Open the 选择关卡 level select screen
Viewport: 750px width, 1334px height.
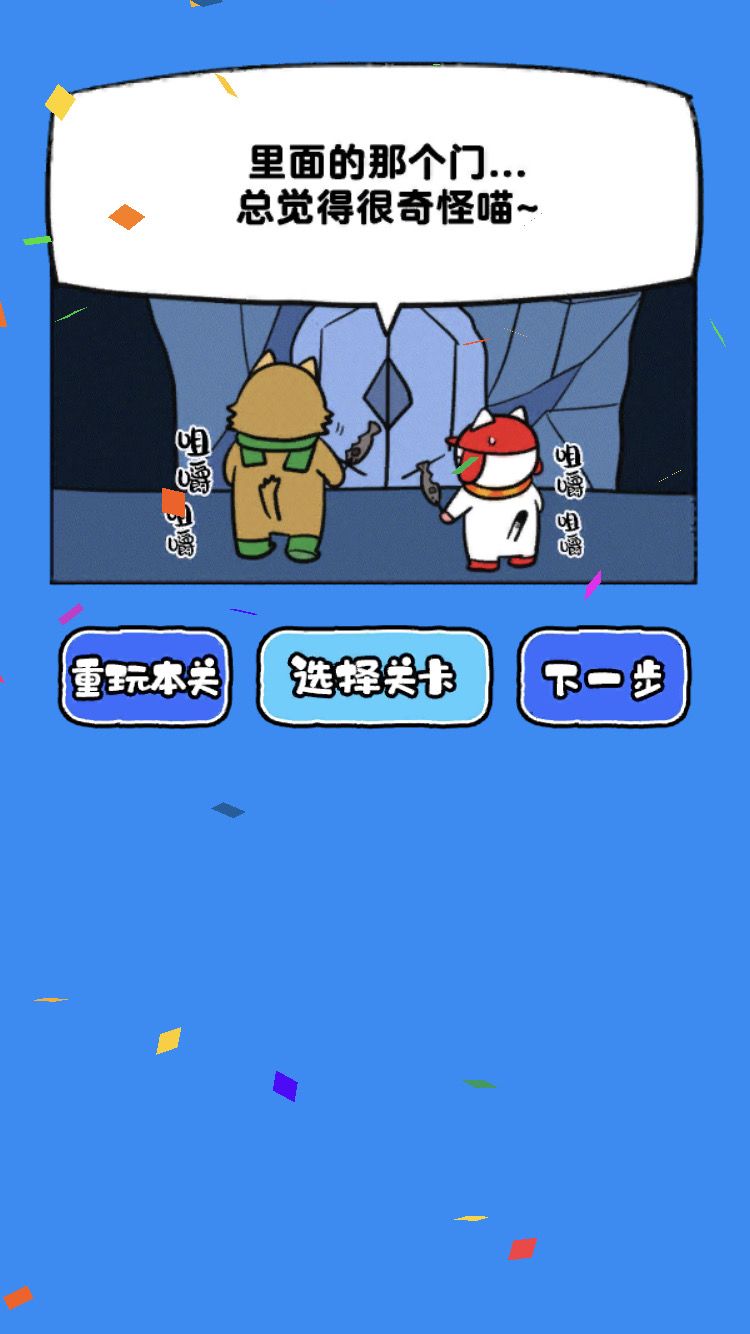click(x=374, y=675)
